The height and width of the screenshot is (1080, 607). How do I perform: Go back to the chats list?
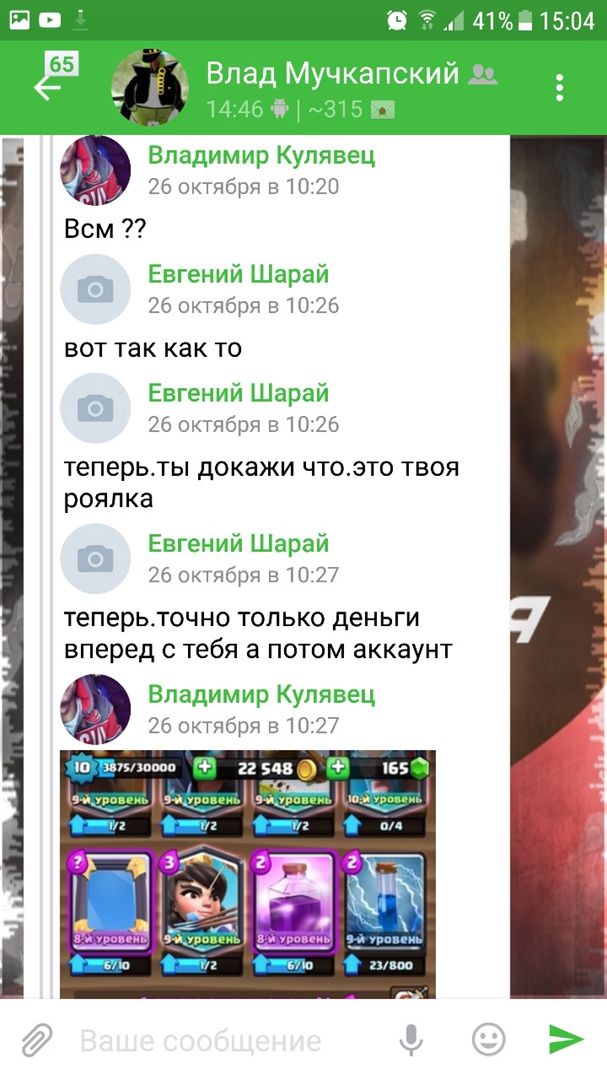(50, 87)
